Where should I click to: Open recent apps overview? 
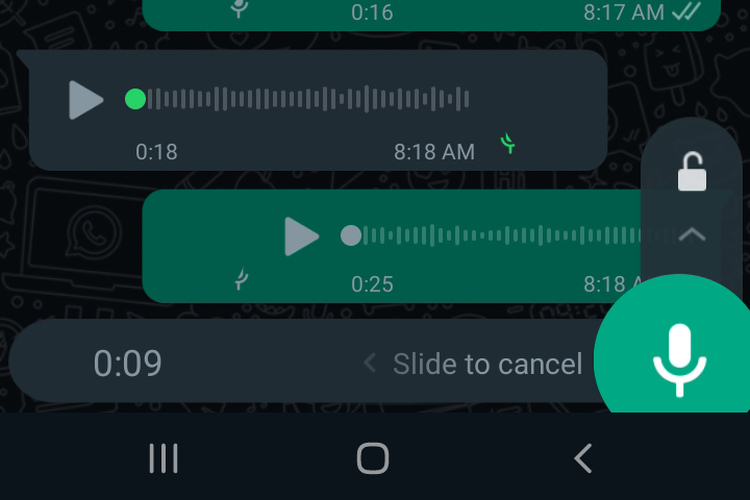163,458
